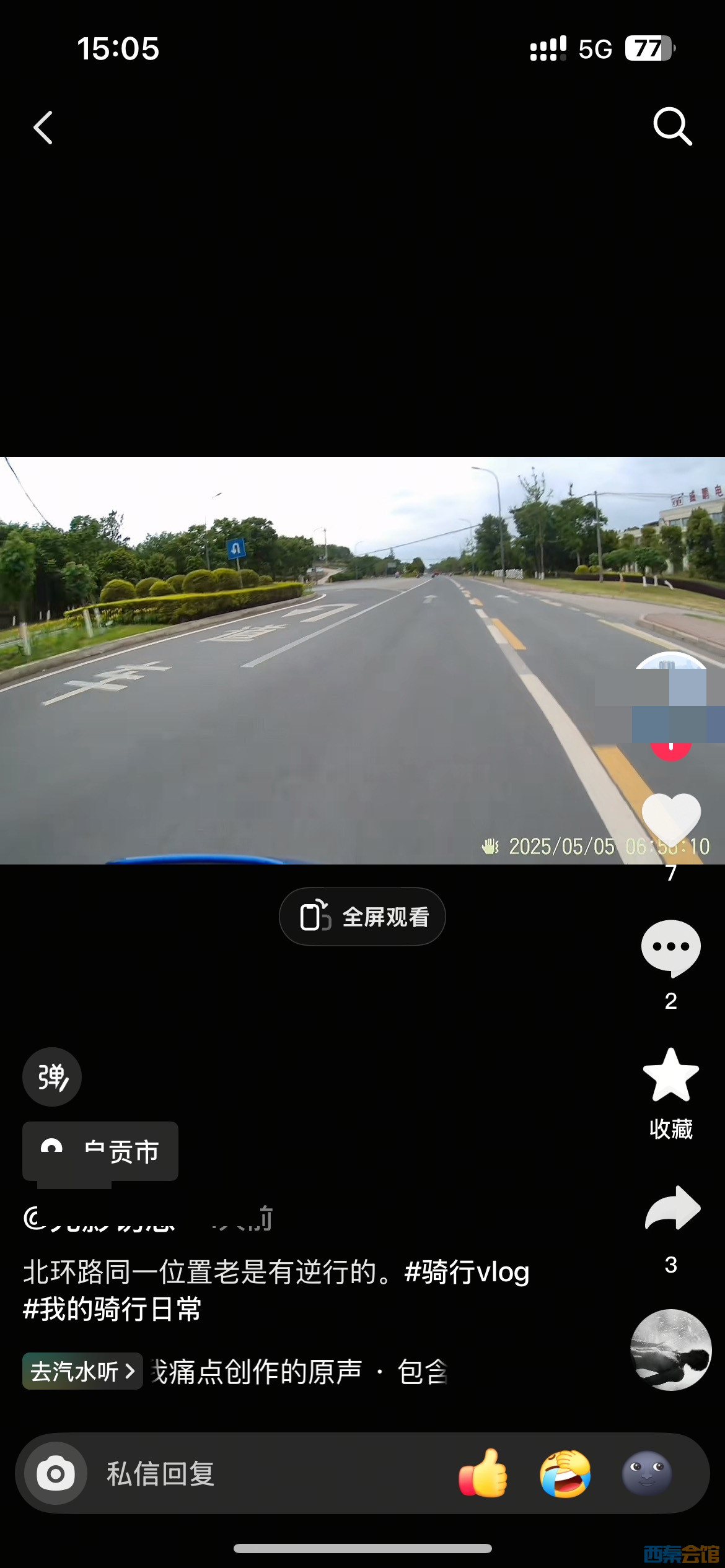Go back with the top-left arrow
The image size is (725, 1568).
click(x=43, y=128)
